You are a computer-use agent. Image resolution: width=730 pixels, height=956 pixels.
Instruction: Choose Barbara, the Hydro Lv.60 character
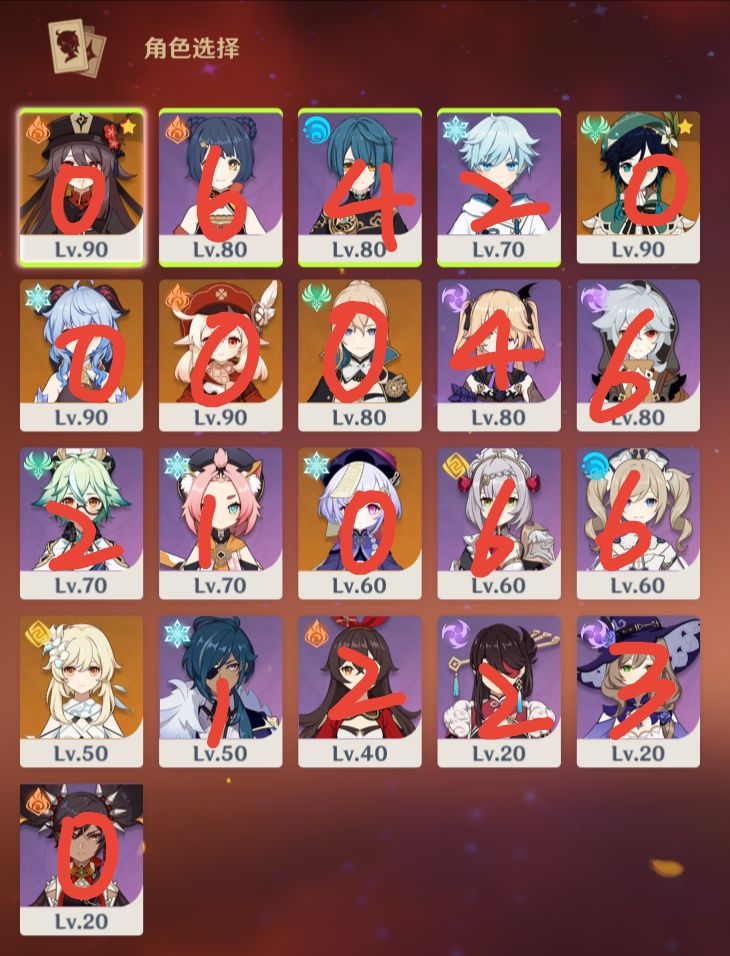pos(637,522)
